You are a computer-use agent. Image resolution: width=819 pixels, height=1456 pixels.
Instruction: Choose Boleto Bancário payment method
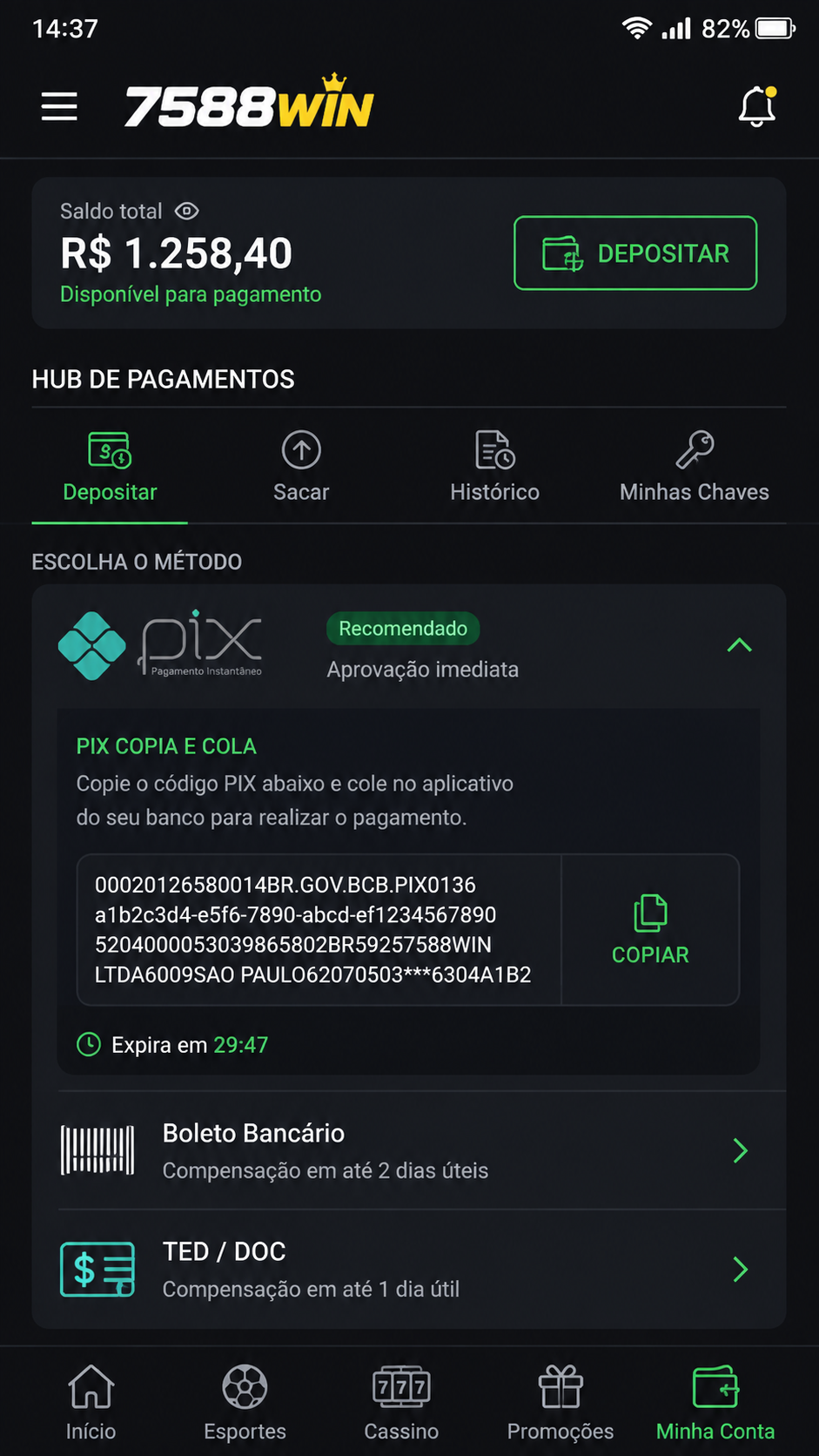click(409, 1150)
